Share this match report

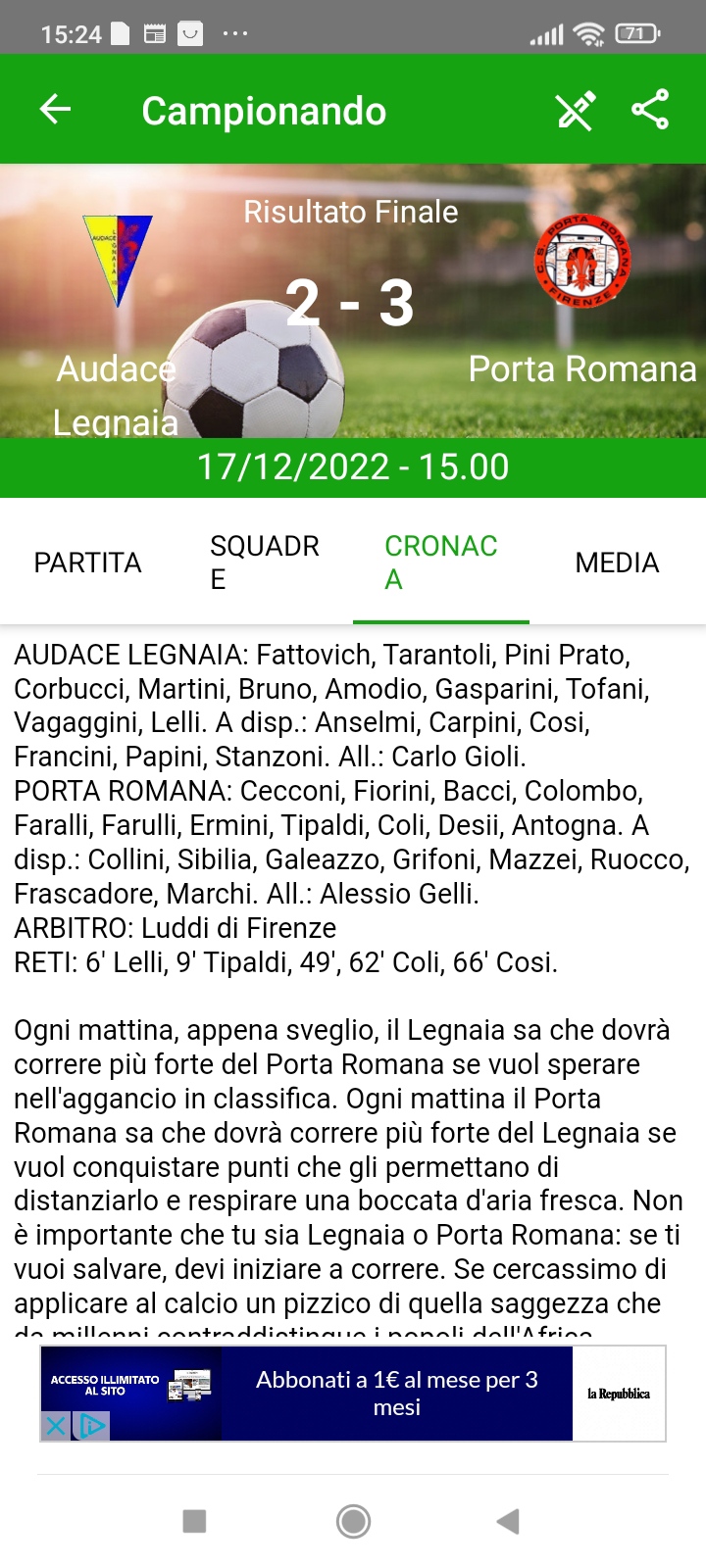pos(650,110)
